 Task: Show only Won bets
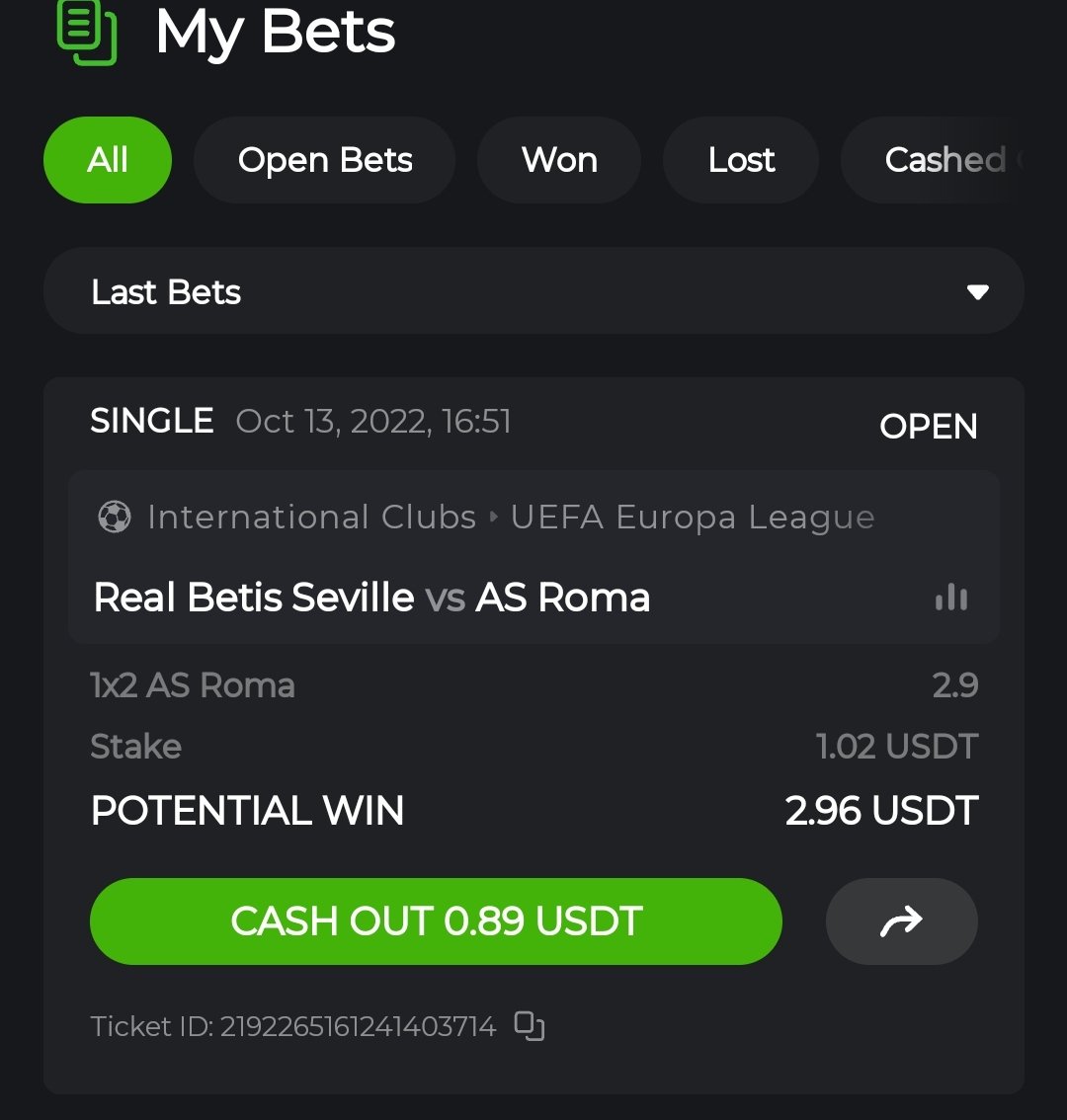[559, 160]
